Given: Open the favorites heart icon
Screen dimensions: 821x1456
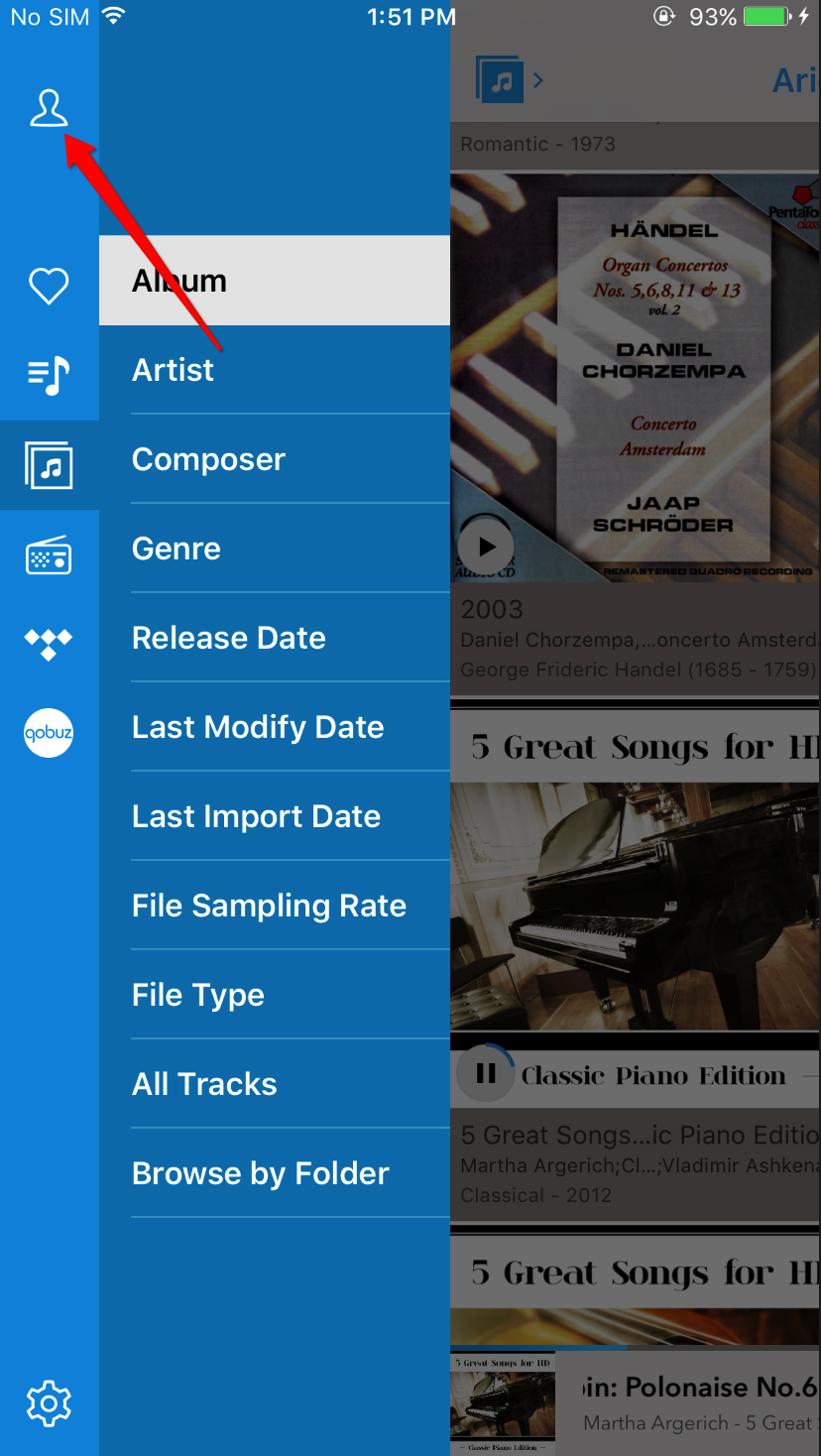Looking at the screenshot, I should pos(49,287).
